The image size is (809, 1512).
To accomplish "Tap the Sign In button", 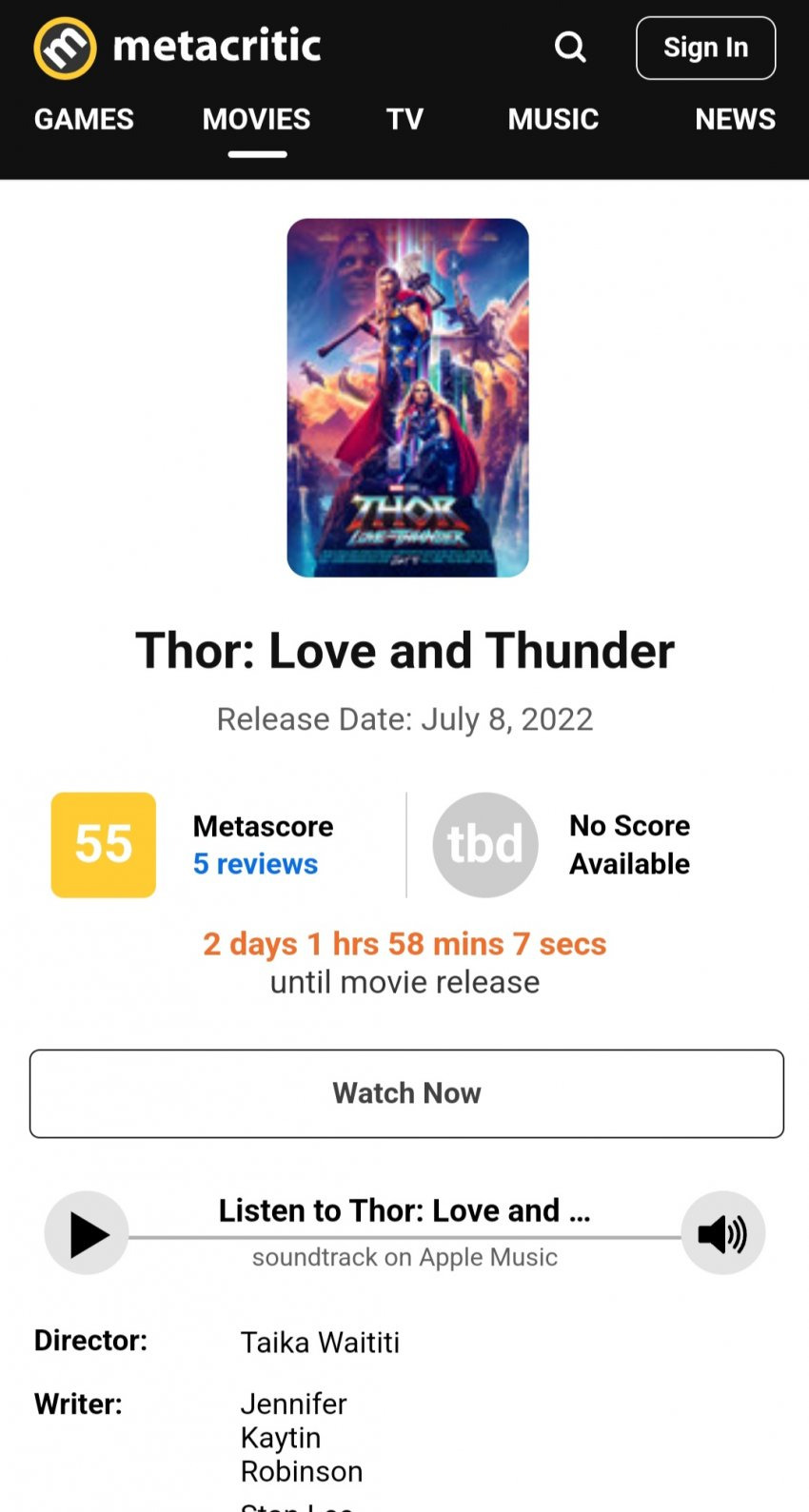I will tap(705, 48).
